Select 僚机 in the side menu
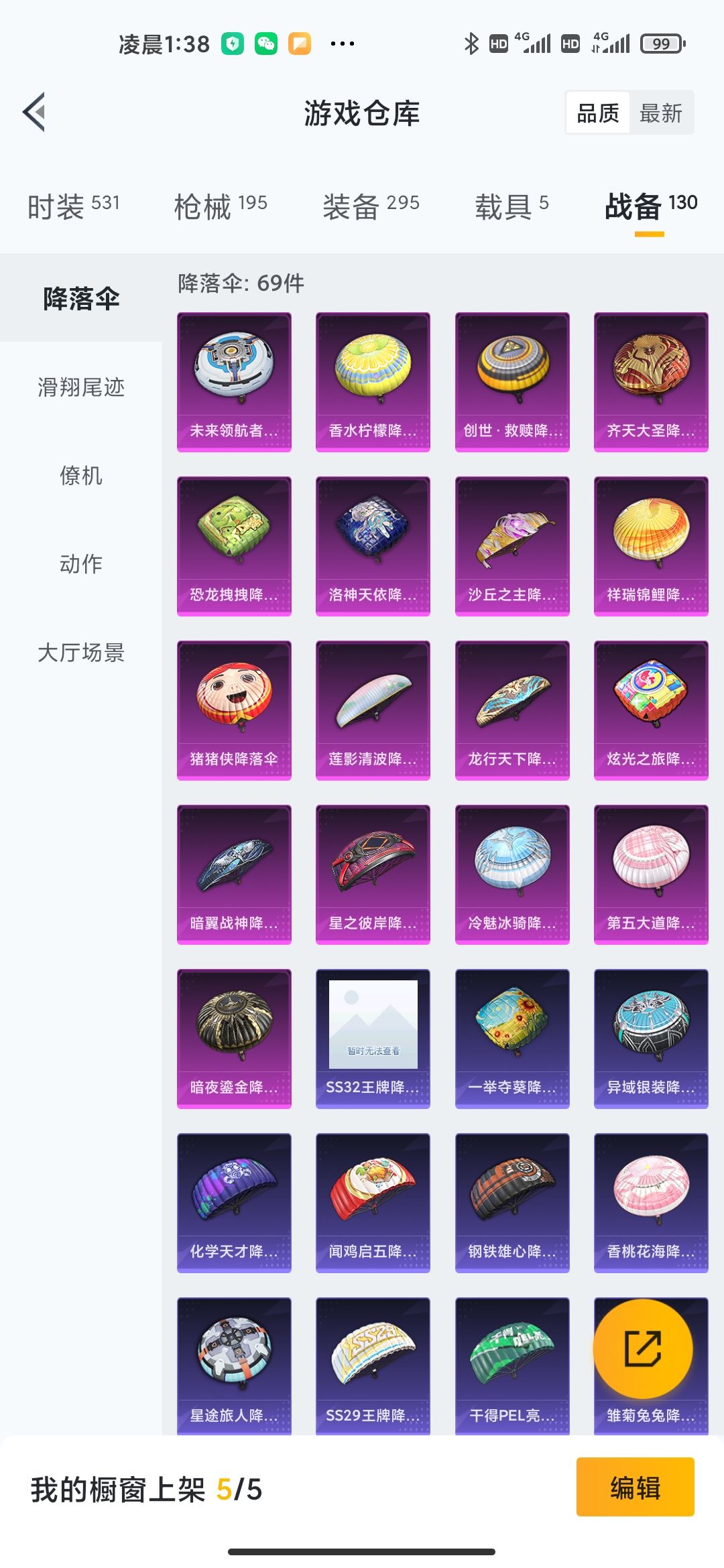This screenshot has height=1568, width=724. [x=81, y=475]
